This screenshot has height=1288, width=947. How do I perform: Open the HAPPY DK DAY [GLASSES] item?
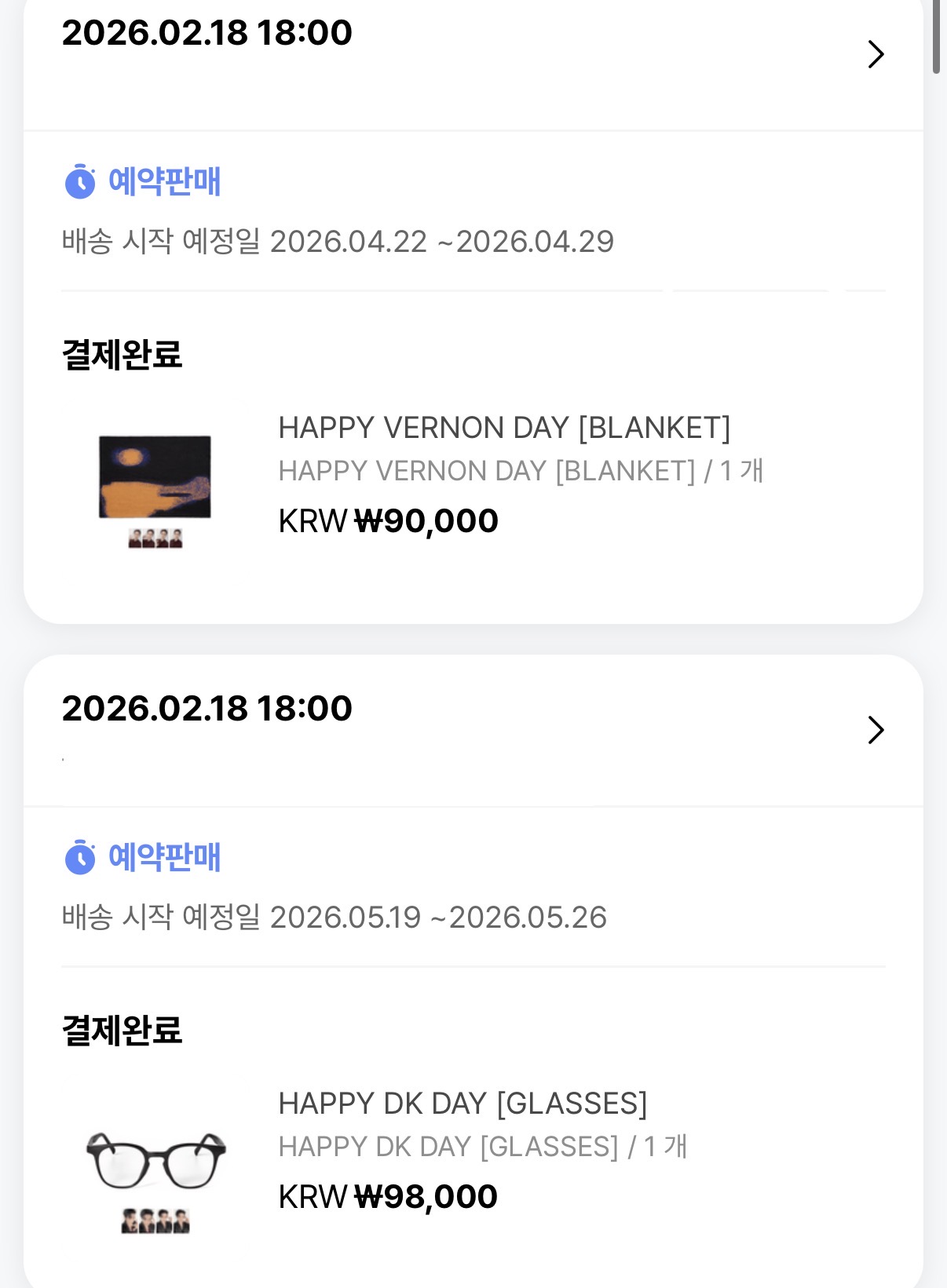point(463,1104)
